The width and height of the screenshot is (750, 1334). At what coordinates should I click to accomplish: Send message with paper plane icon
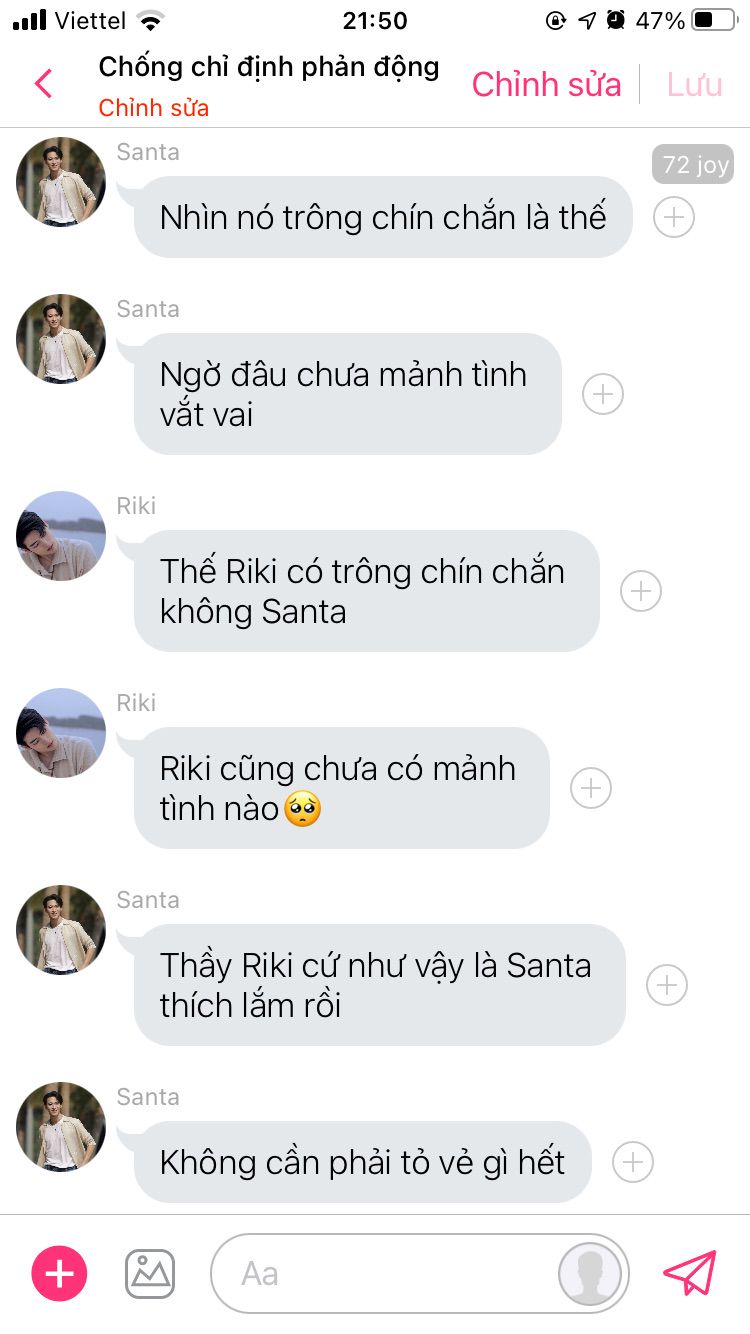[x=690, y=1273]
